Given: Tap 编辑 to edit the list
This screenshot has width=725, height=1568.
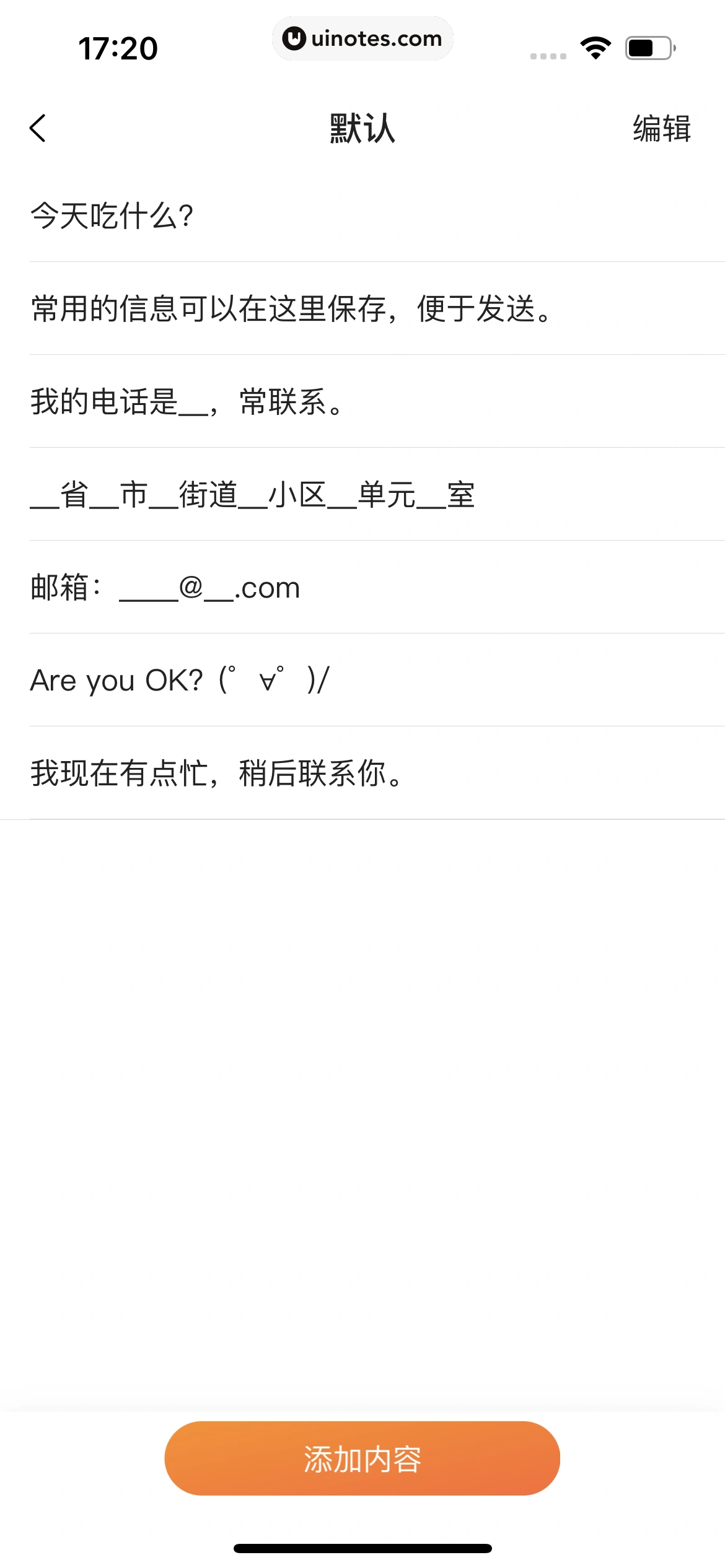Looking at the screenshot, I should point(661,129).
